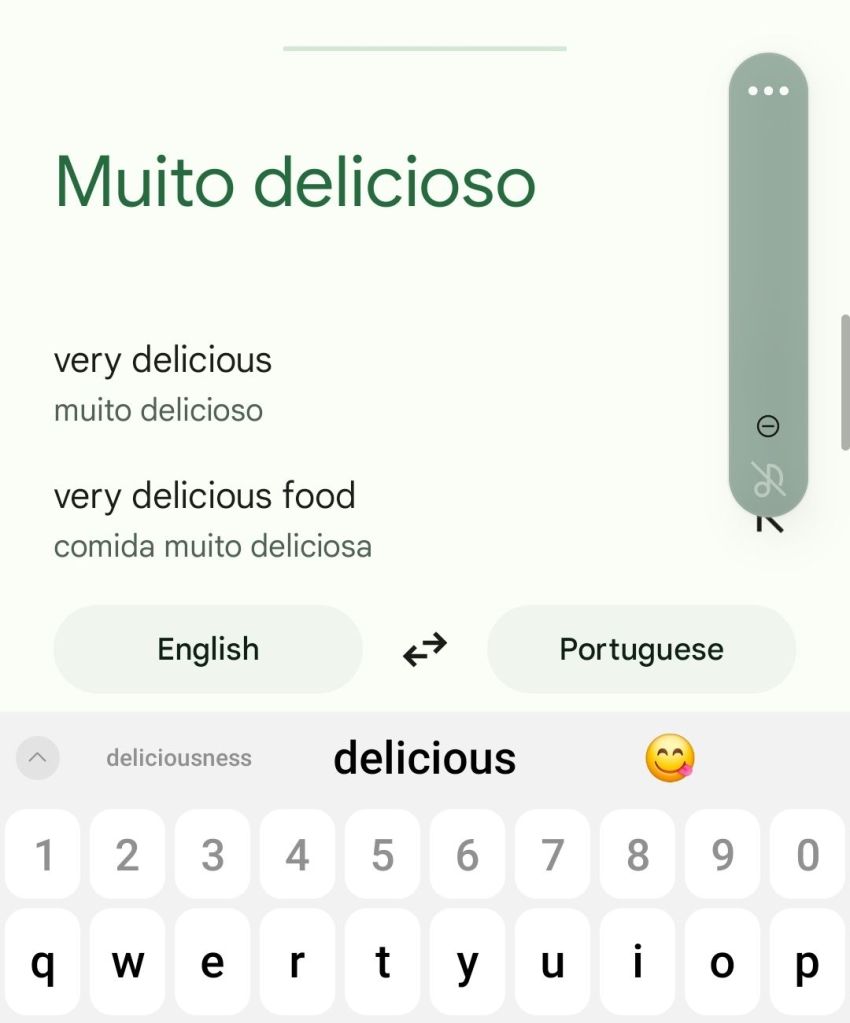Image resolution: width=850 pixels, height=1023 pixels.
Task: Choose the target language Portuguese
Action: click(x=641, y=649)
